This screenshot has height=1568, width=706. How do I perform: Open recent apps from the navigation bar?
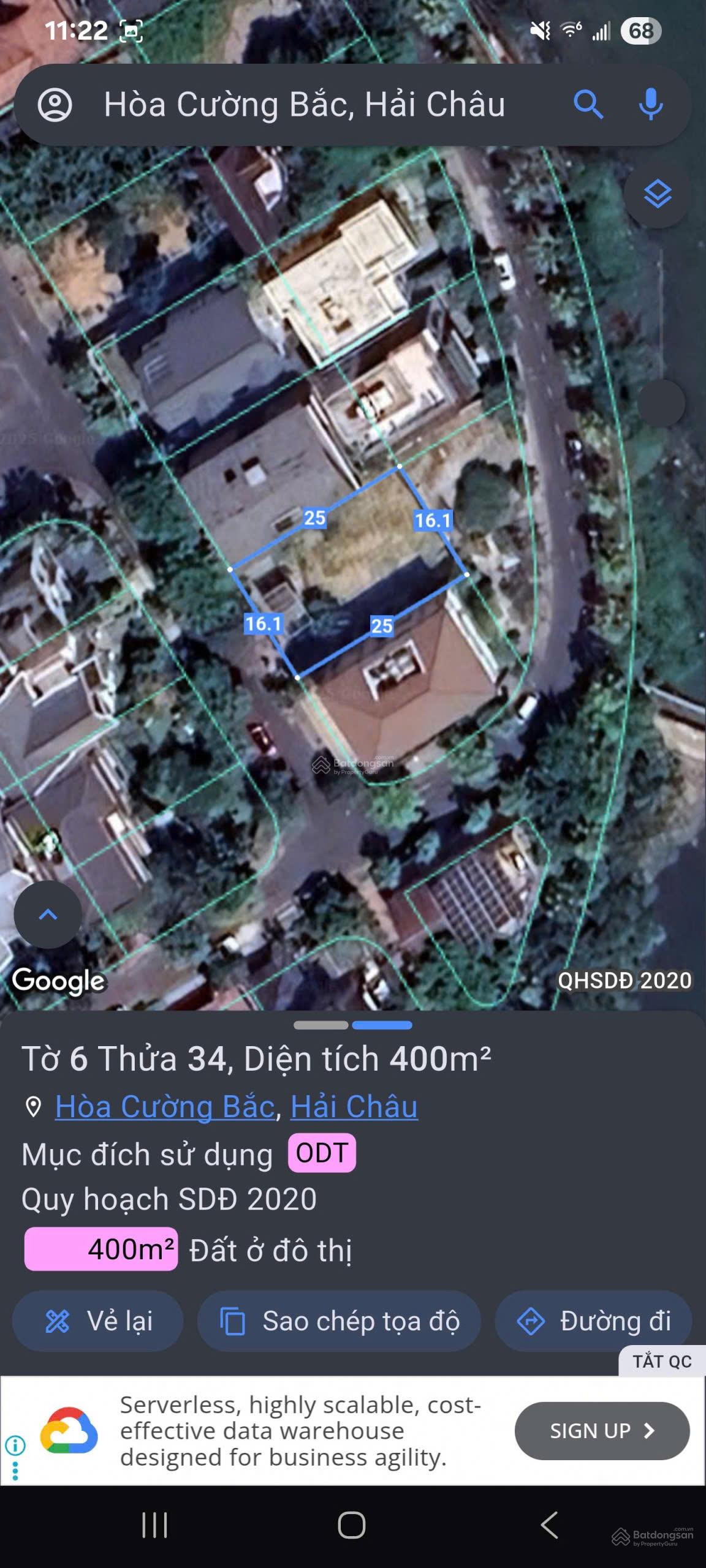(x=154, y=1525)
